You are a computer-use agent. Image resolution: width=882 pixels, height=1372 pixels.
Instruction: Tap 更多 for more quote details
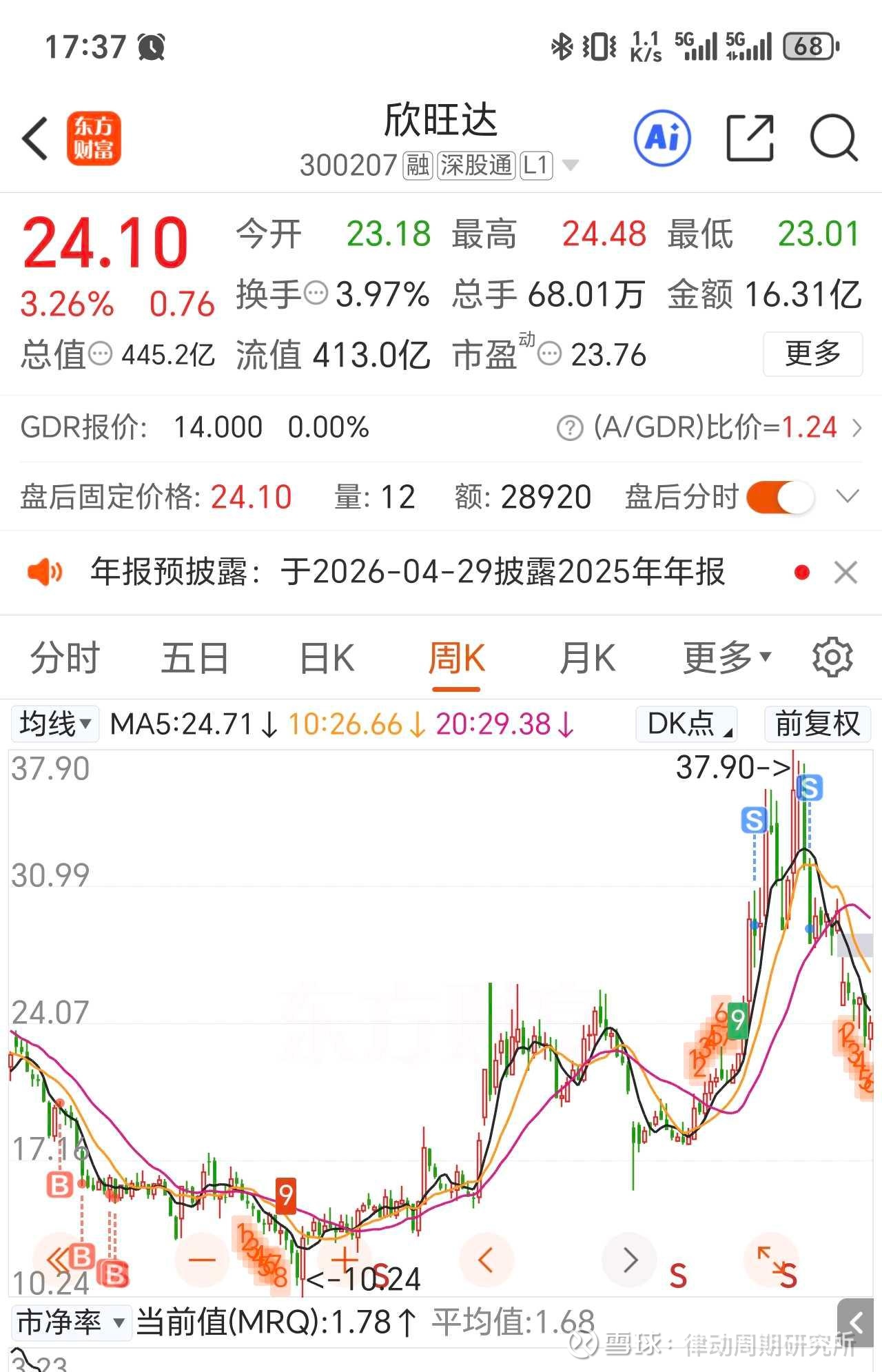point(812,354)
